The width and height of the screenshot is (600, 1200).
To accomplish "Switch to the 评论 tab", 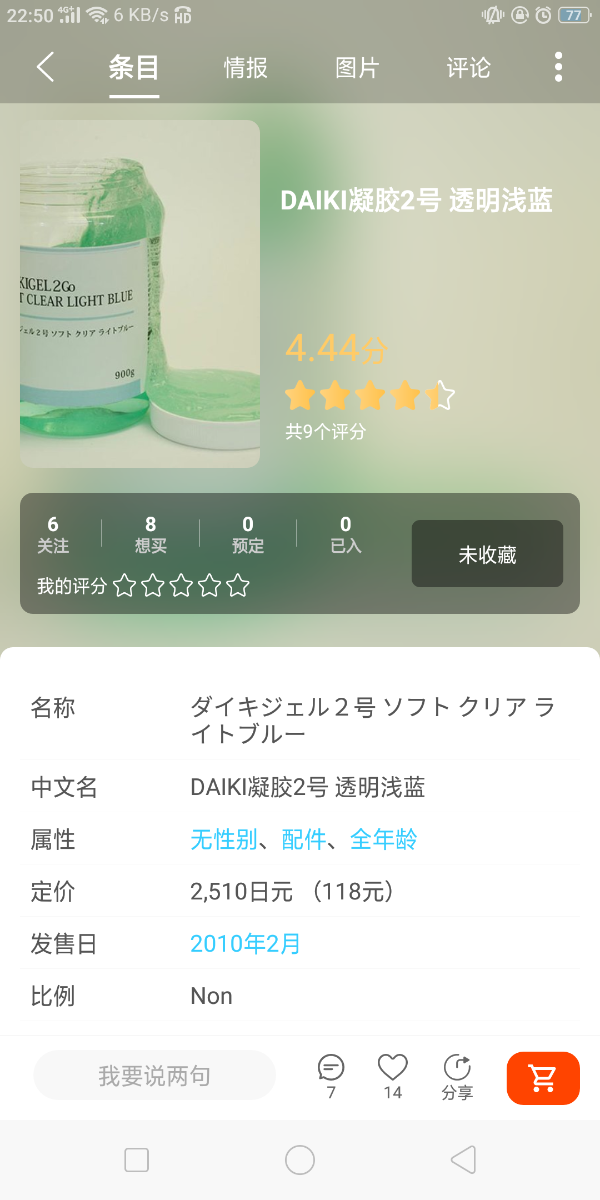I will 468,68.
